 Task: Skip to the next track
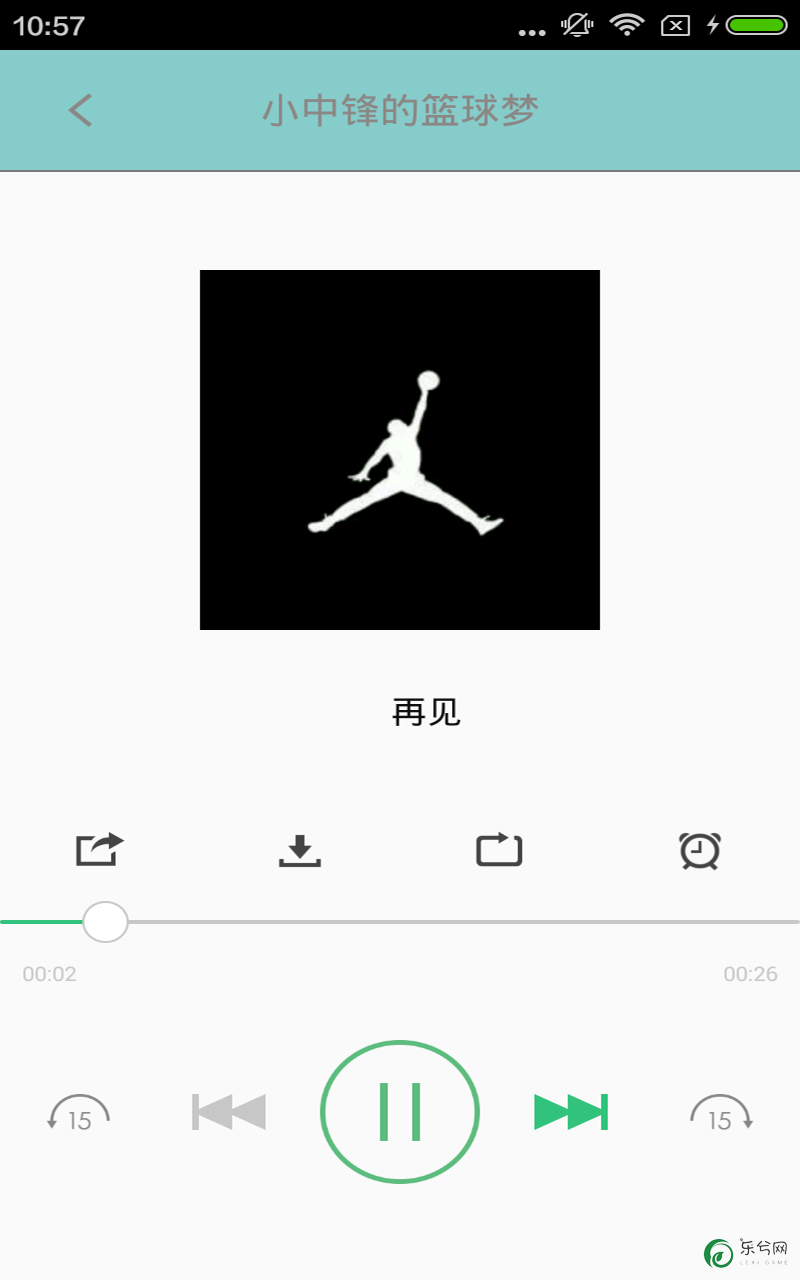[571, 1112]
